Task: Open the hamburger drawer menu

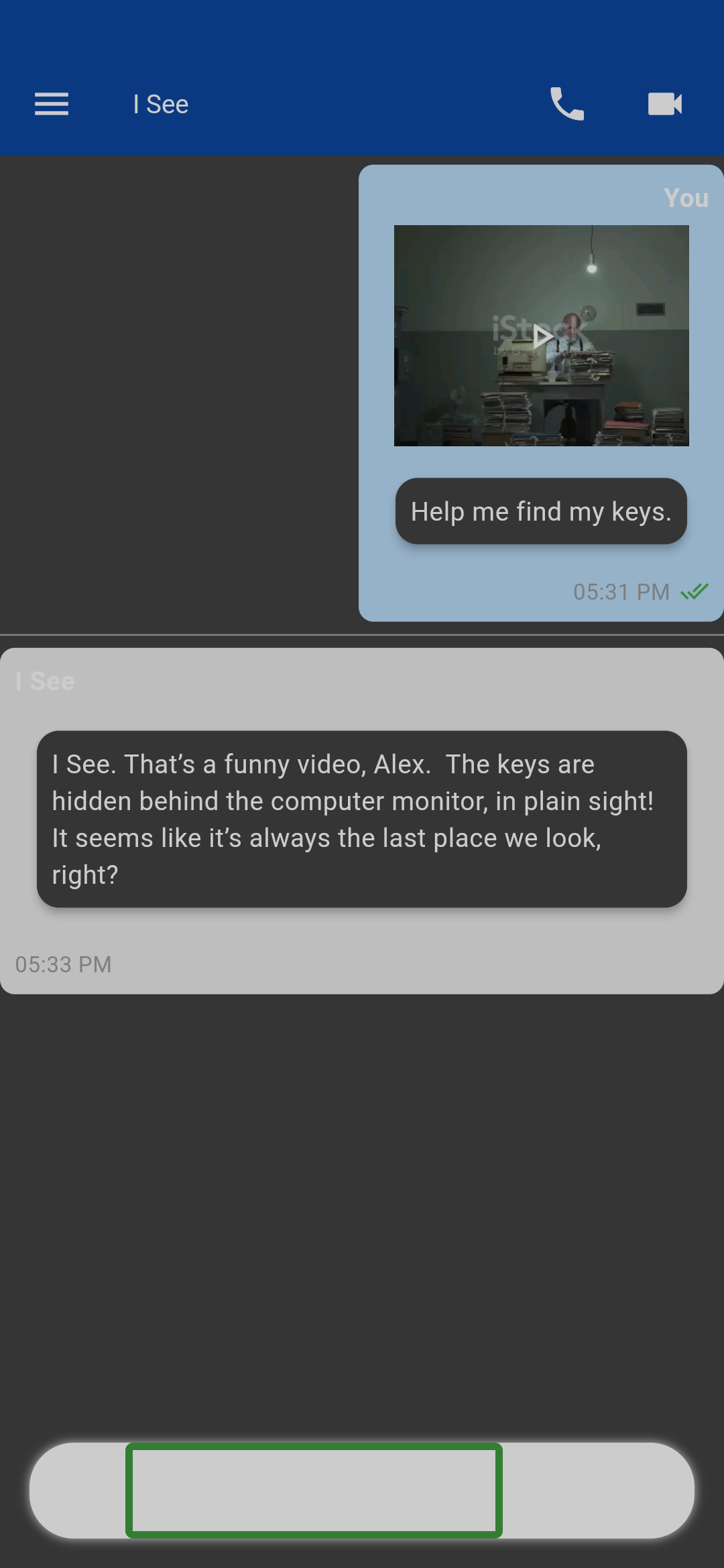Action: click(x=52, y=104)
